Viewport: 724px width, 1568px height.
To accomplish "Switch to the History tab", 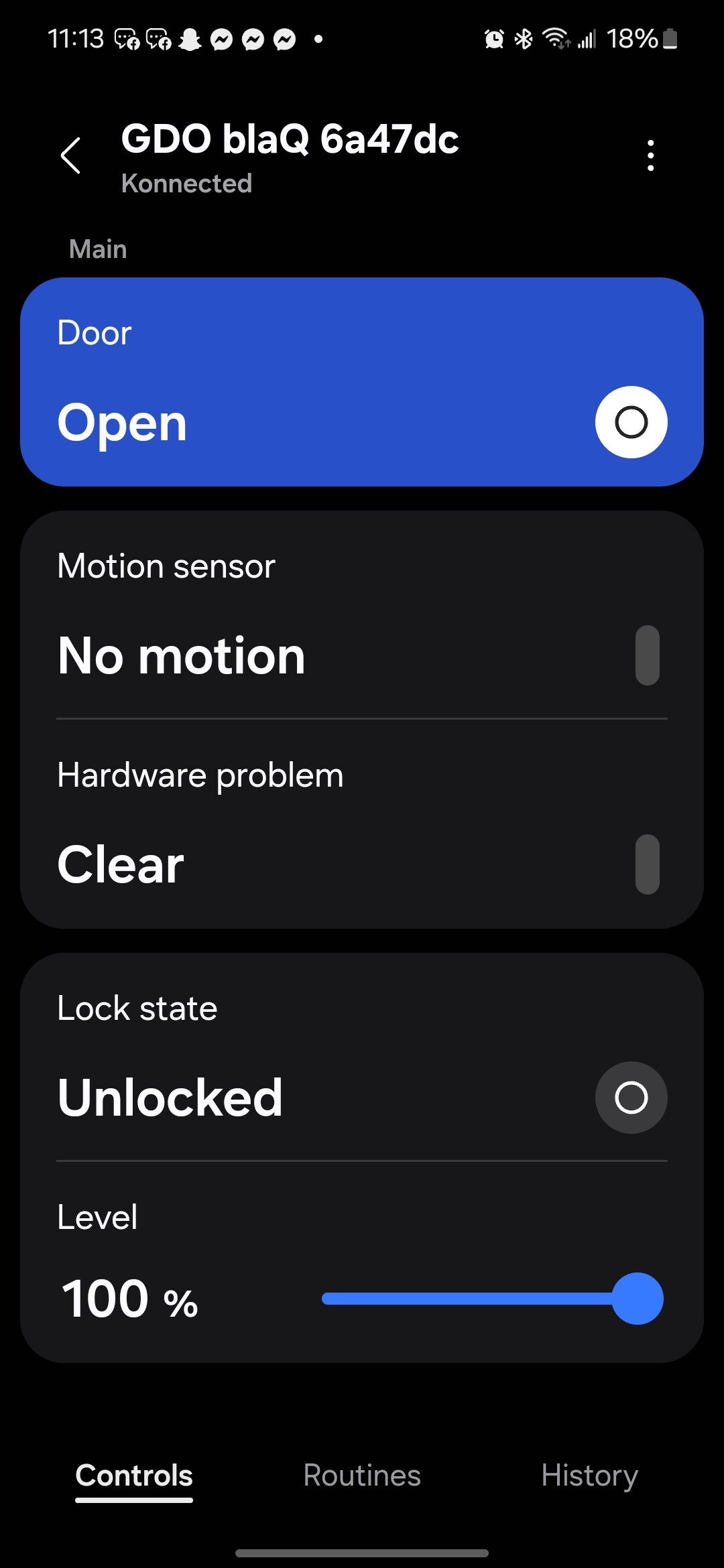I will click(x=589, y=1476).
